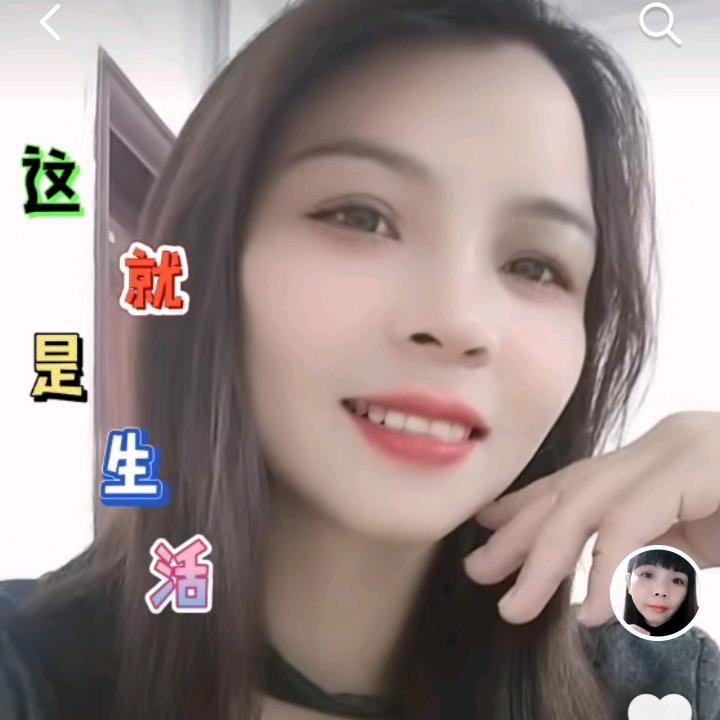Open search with the magnifier icon

pyautogui.click(x=659, y=23)
